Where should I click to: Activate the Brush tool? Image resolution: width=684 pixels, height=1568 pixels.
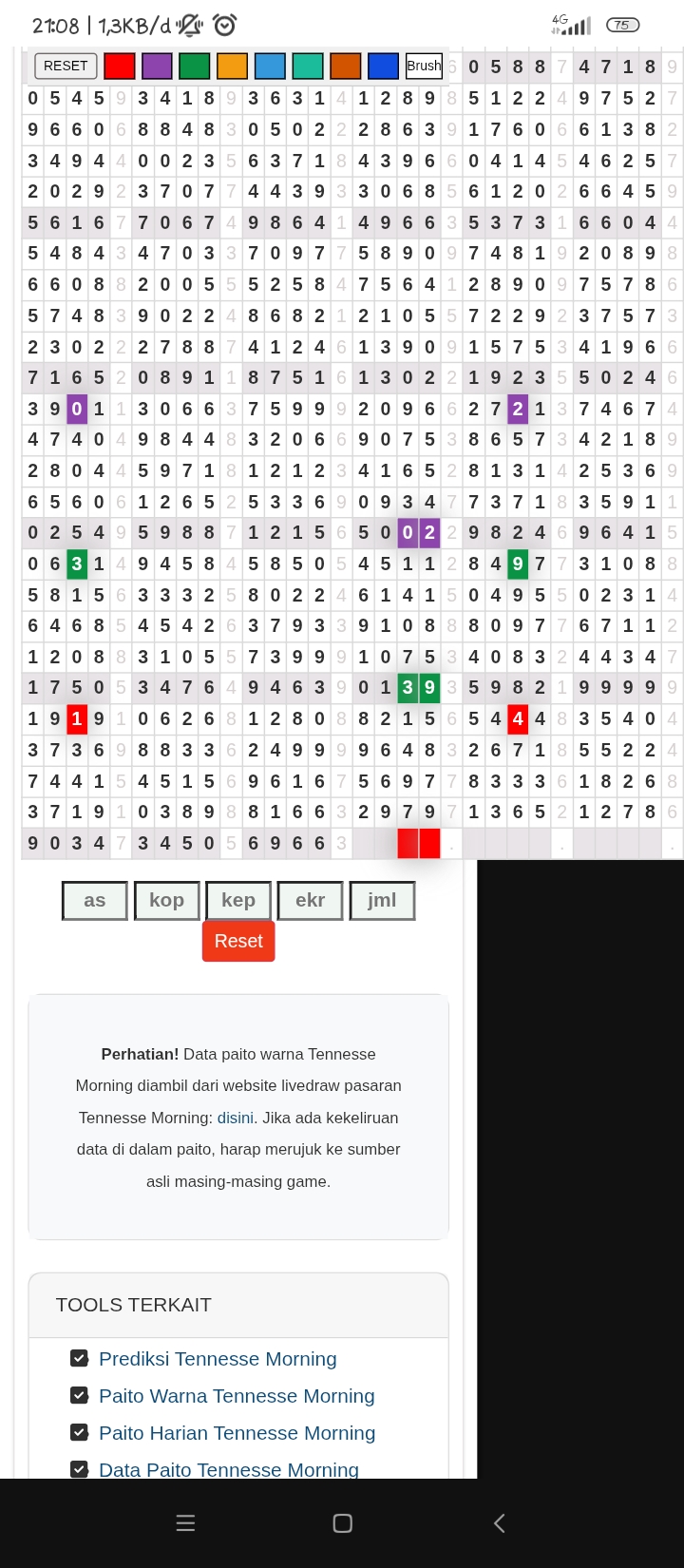[x=424, y=66]
